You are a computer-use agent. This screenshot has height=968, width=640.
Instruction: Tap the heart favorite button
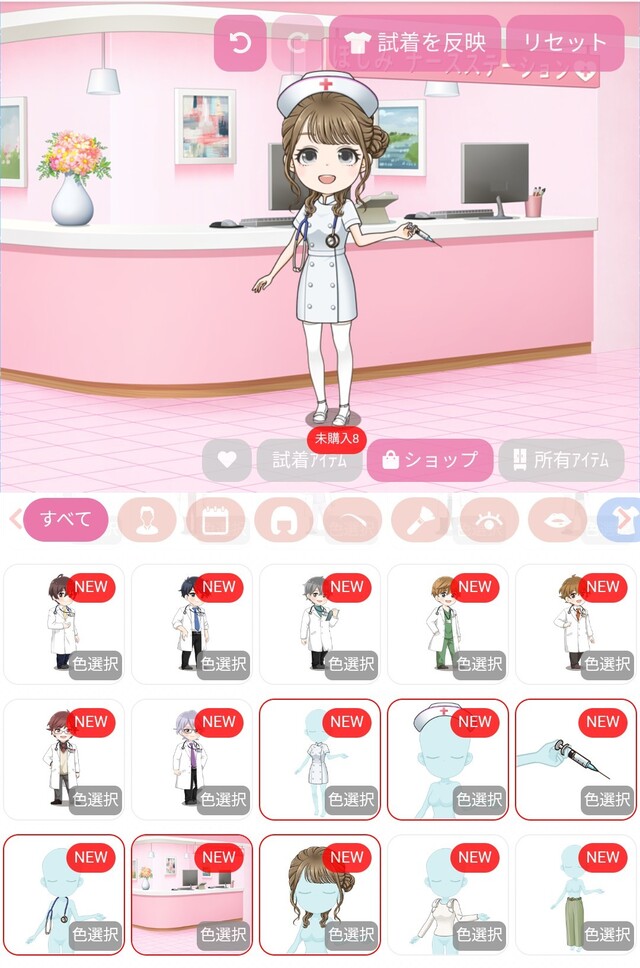227,460
